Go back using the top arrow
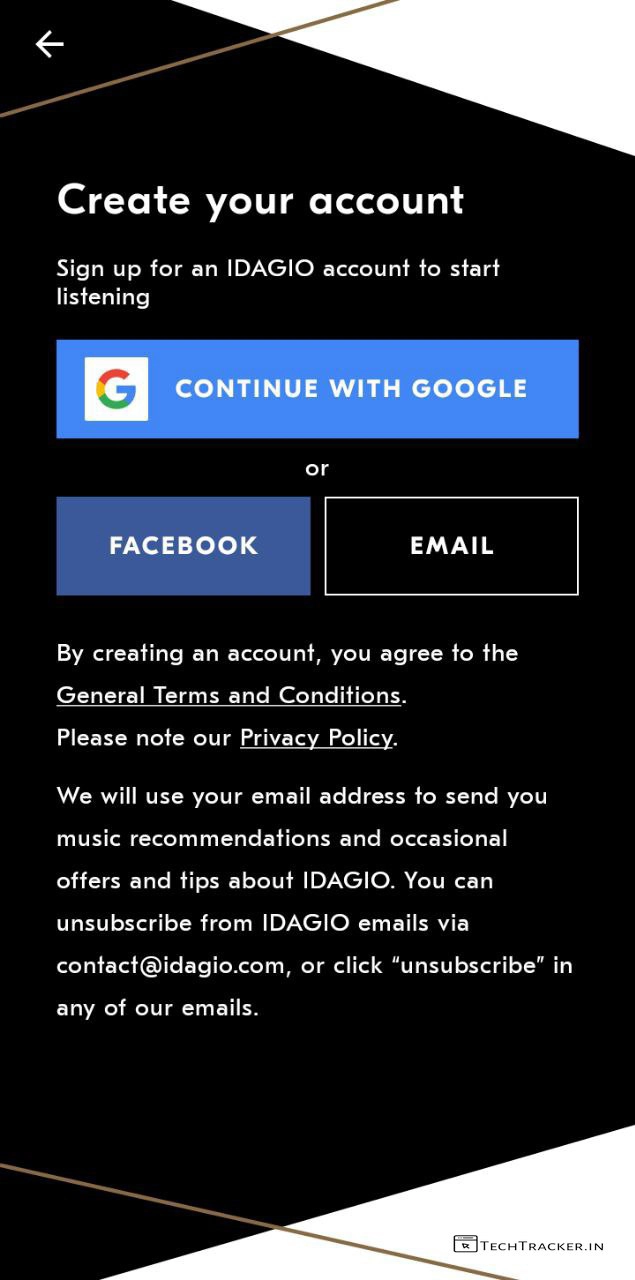 49,44
